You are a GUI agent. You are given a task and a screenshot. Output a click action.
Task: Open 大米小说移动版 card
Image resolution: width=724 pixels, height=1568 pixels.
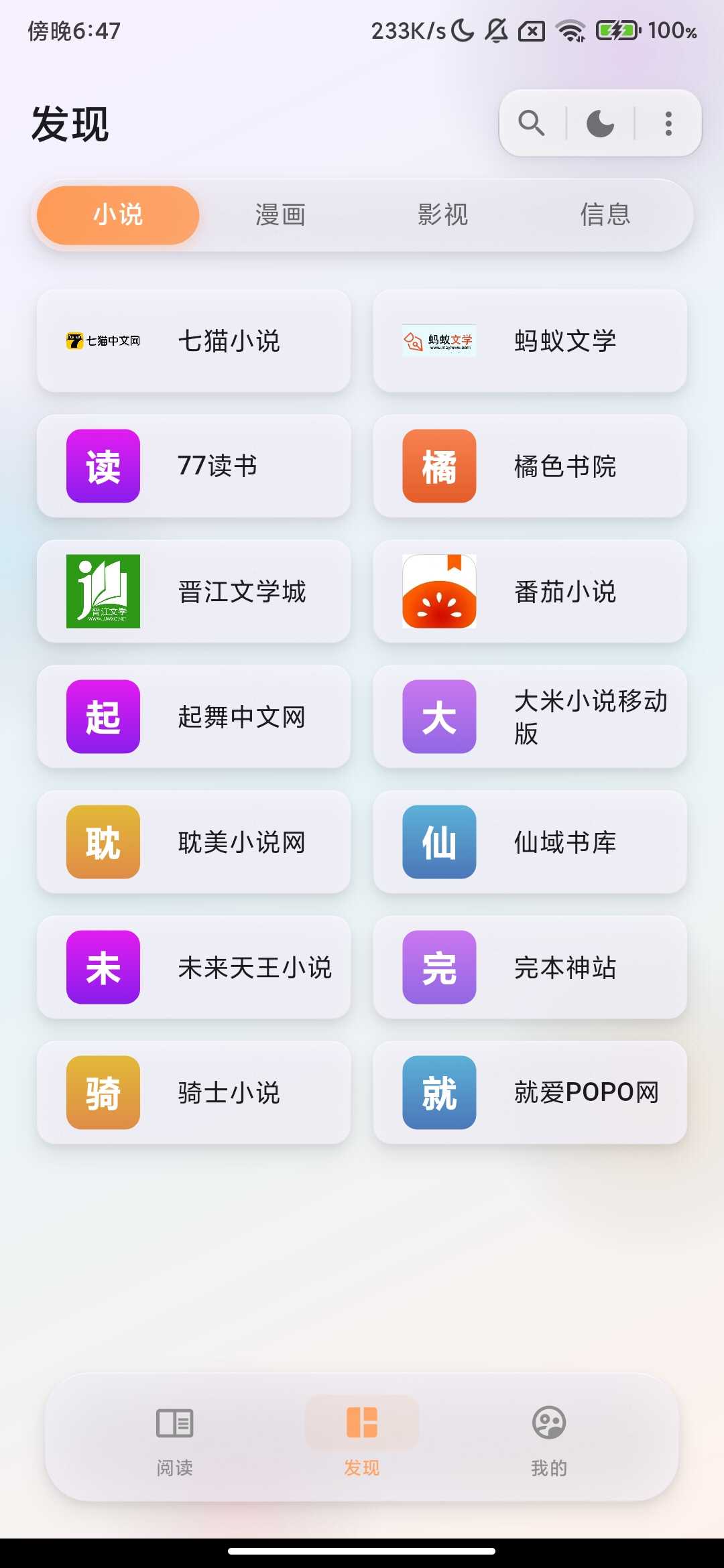pyautogui.click(x=530, y=717)
